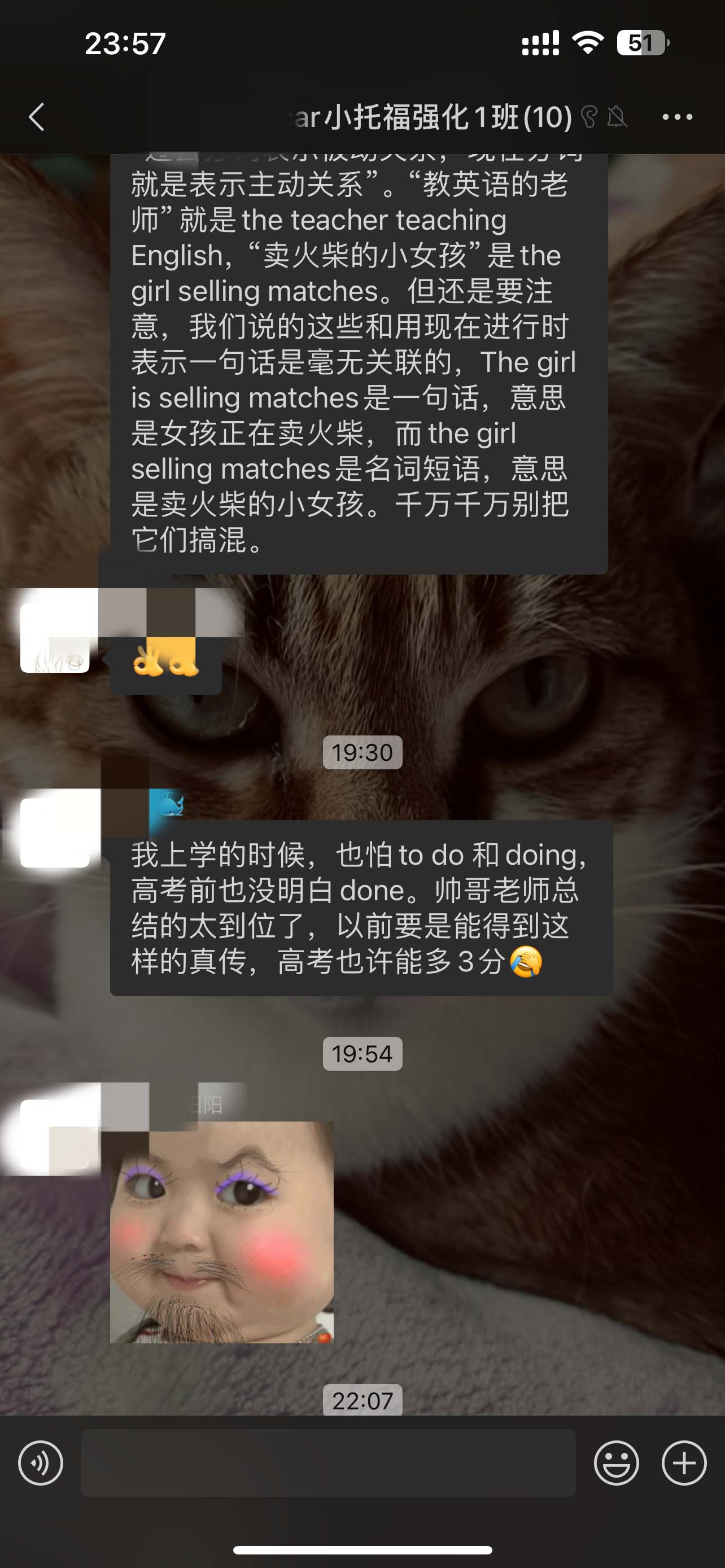Open avatar of the OK-emoji sender
The height and width of the screenshot is (1568, 725).
tap(55, 638)
